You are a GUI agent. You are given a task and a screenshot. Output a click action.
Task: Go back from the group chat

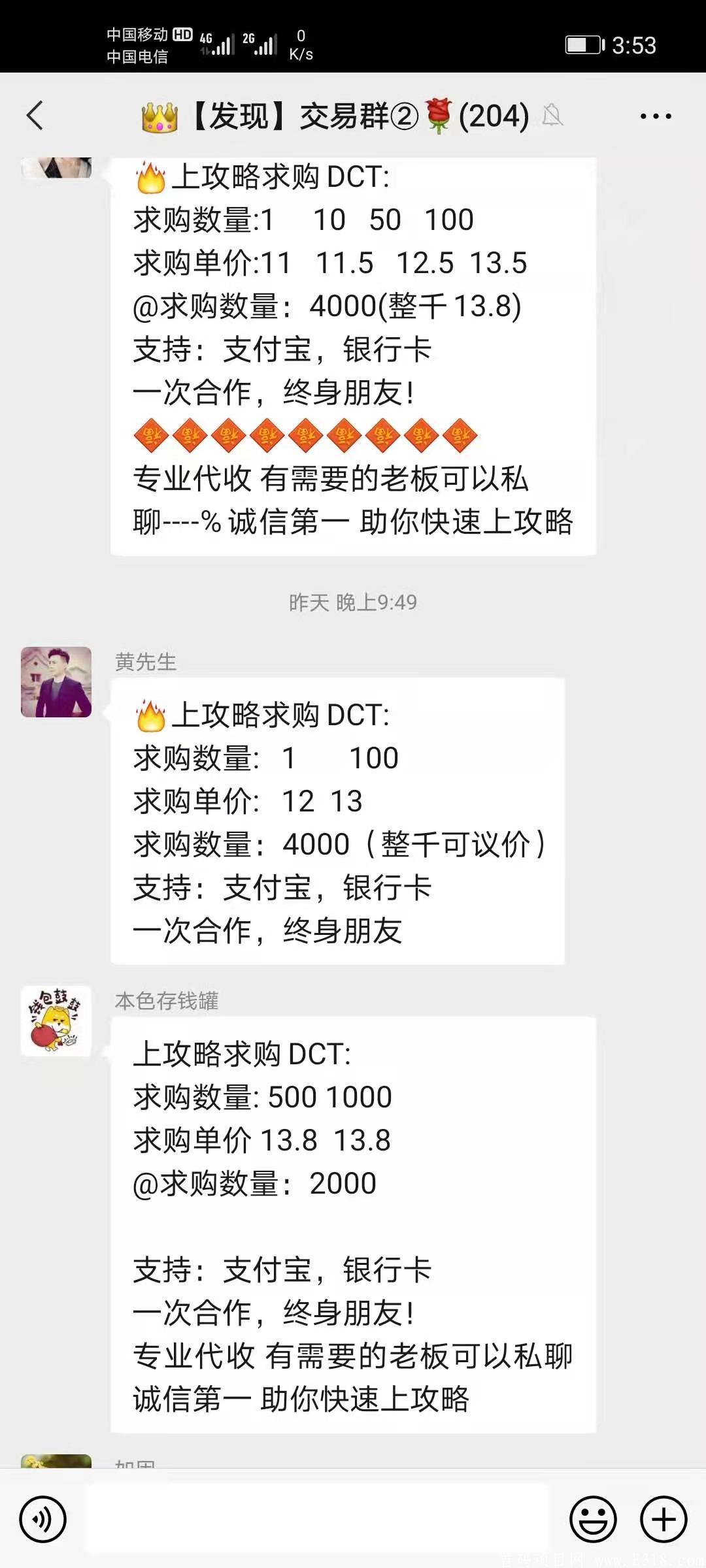tap(35, 116)
